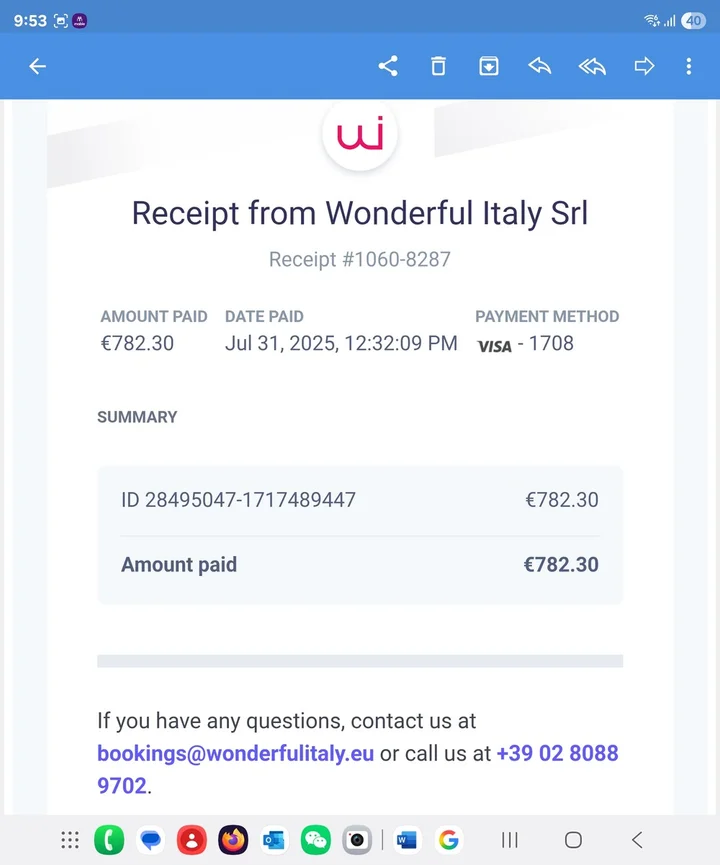Go back to the inbox
720x865 pixels.
pos(38,67)
